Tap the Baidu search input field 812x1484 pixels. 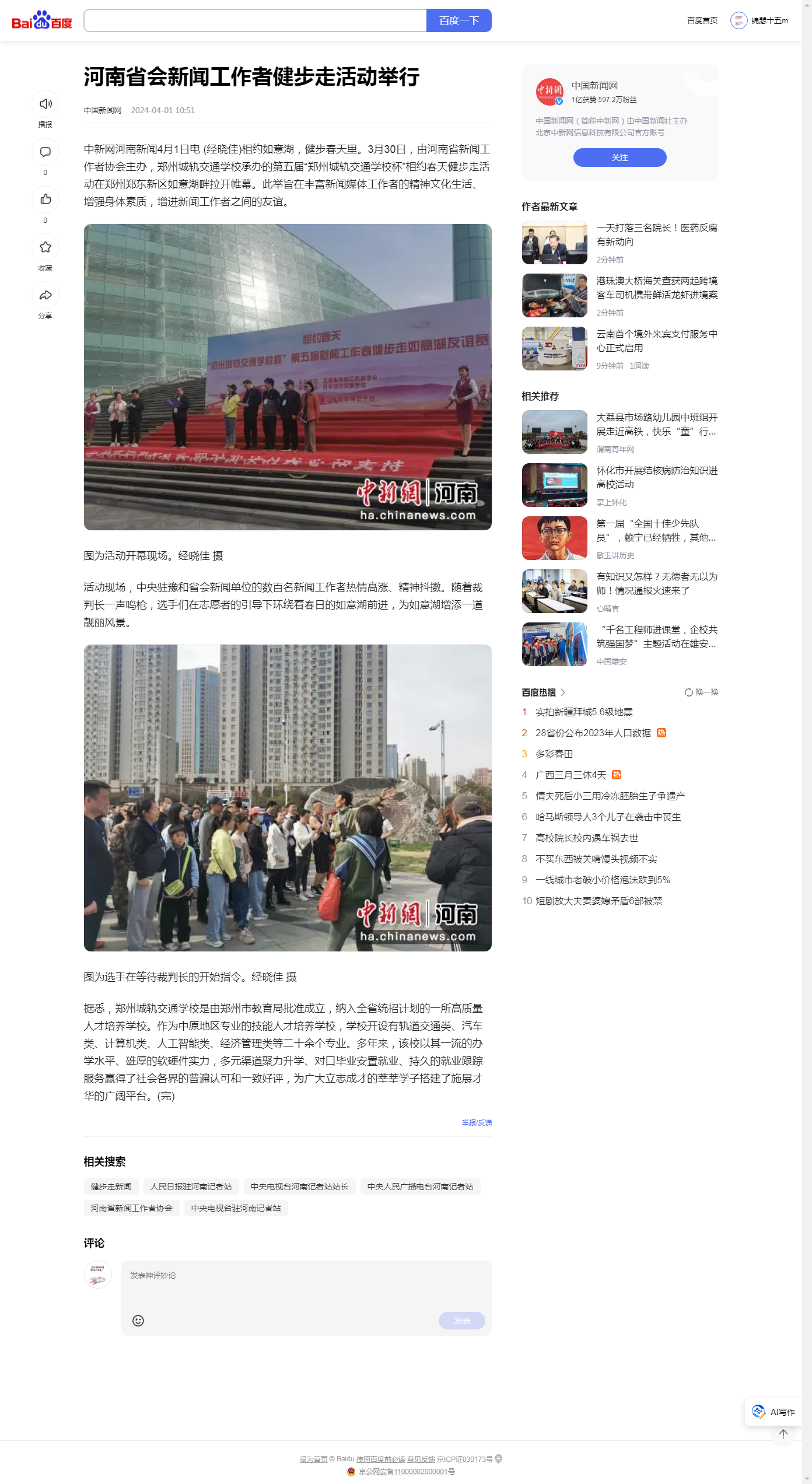tap(255, 20)
